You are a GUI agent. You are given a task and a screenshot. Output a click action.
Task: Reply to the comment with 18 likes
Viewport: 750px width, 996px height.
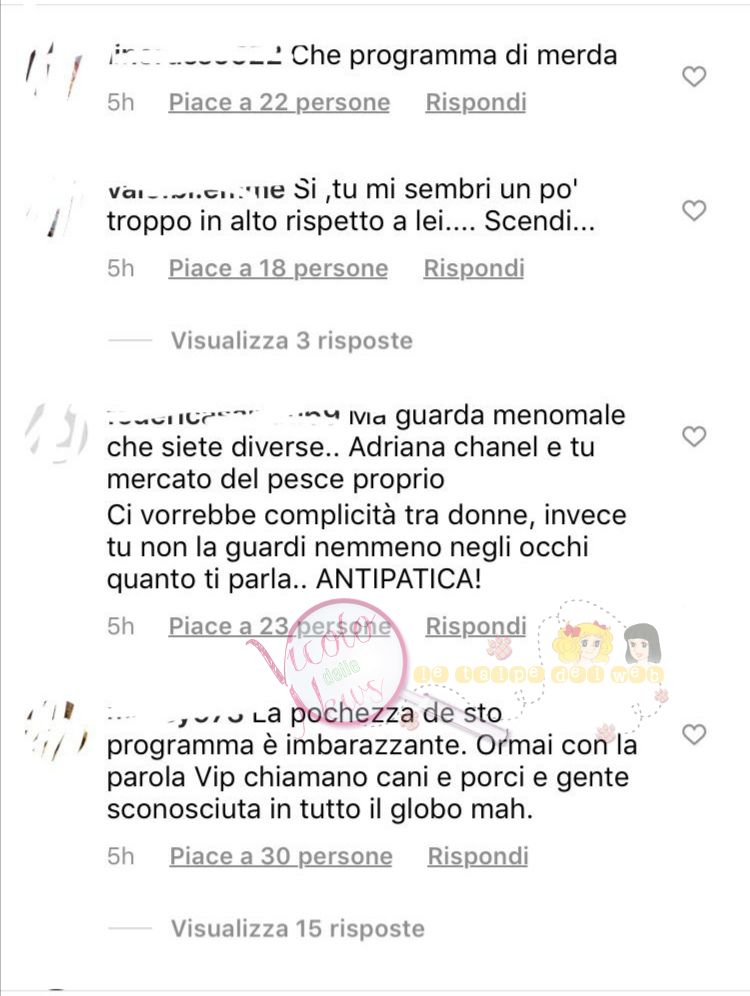click(473, 268)
